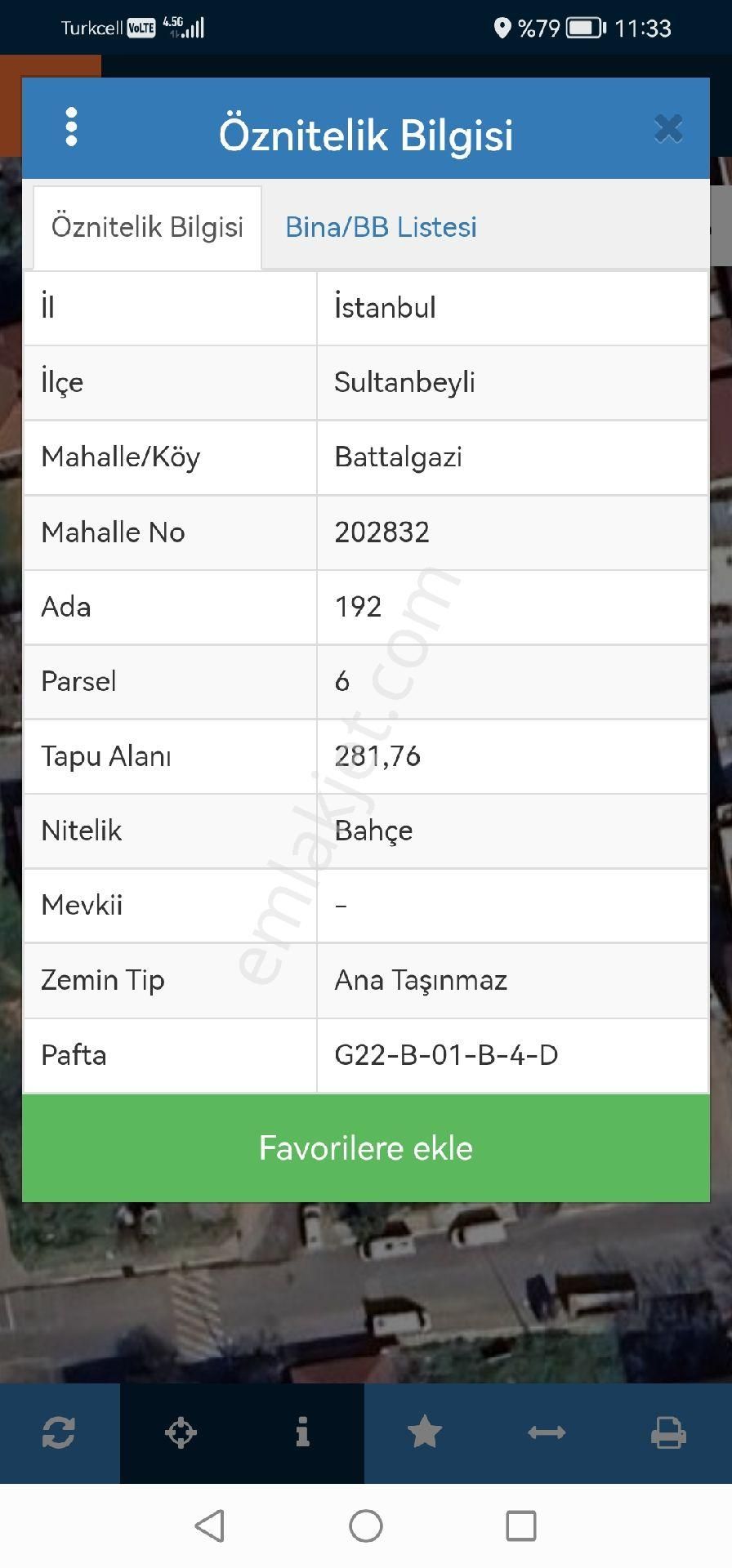Tap the printer icon
This screenshot has height=1568, width=732.
pyautogui.click(x=668, y=1432)
